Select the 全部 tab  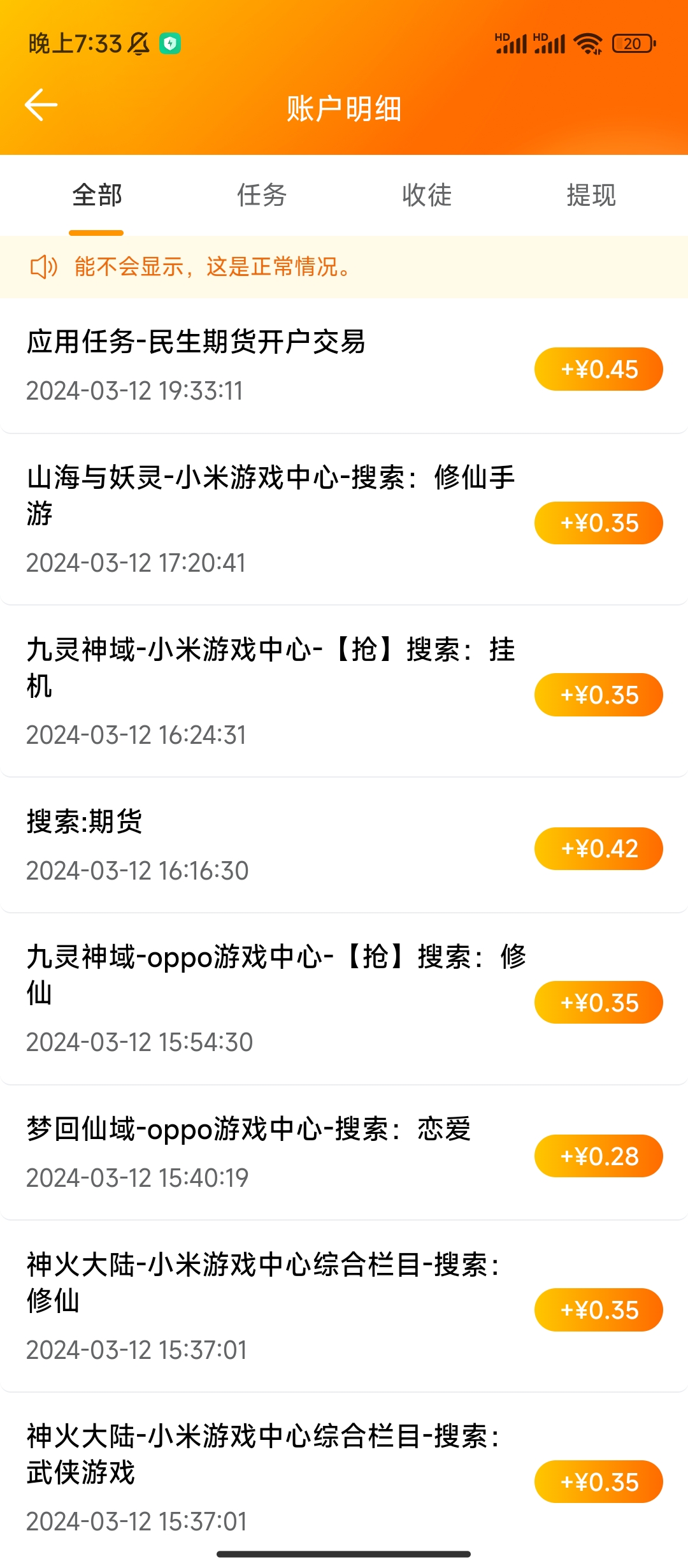coord(97,195)
